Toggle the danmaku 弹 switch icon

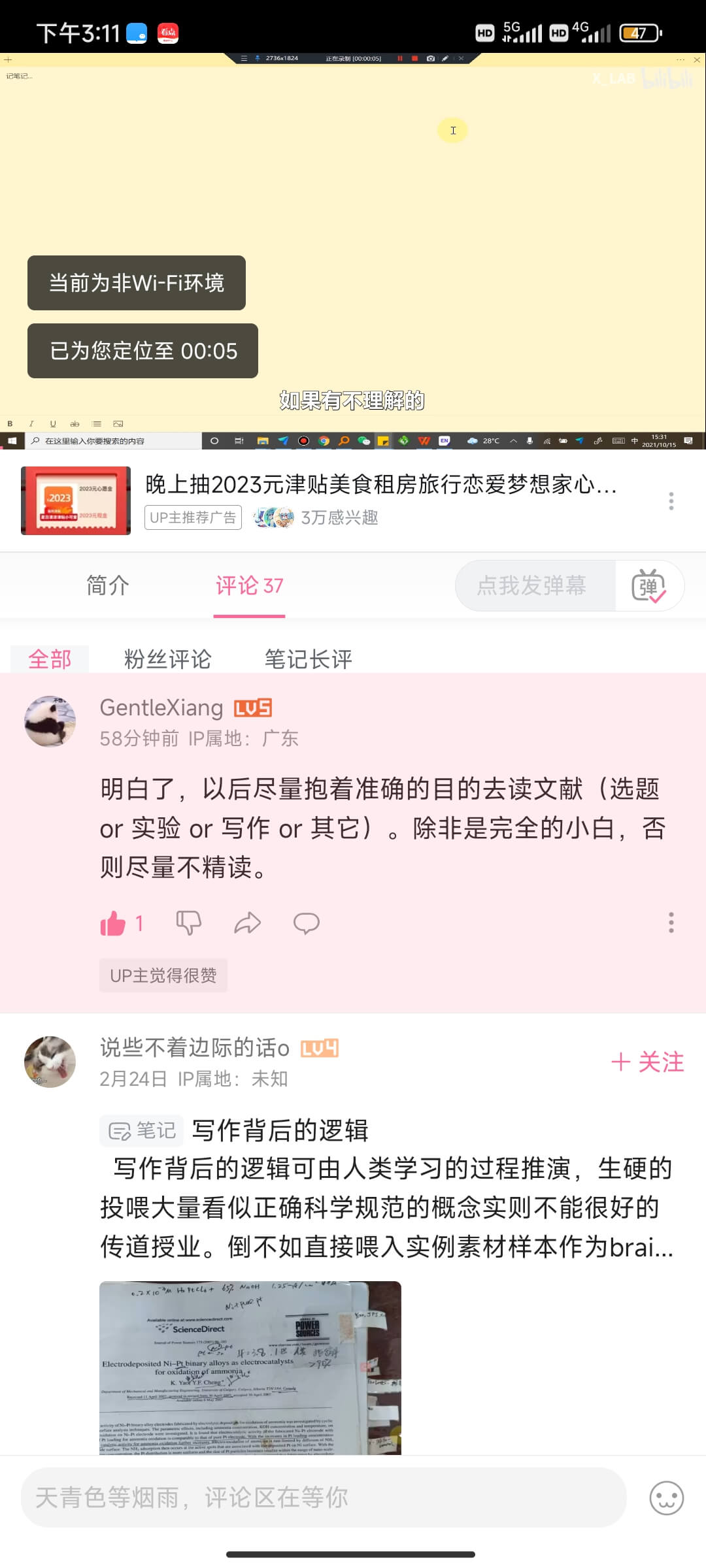(x=648, y=585)
